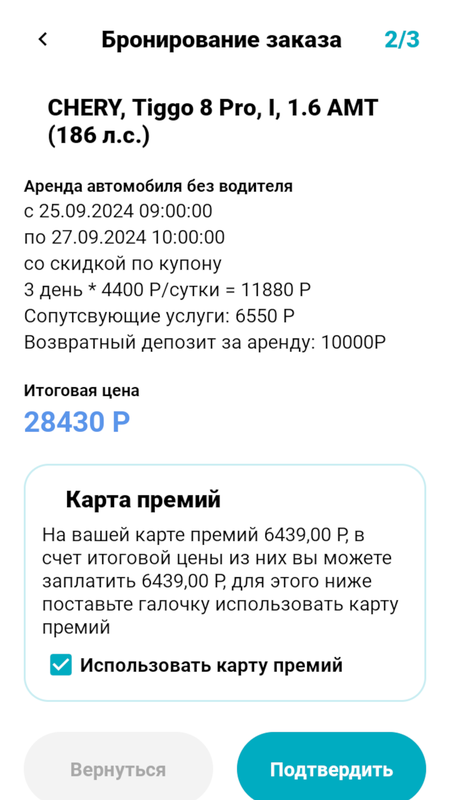Screen dimensions: 450x800
Task: Uncheck the 'Использовать карту премий' checkbox
Action: [61, 665]
